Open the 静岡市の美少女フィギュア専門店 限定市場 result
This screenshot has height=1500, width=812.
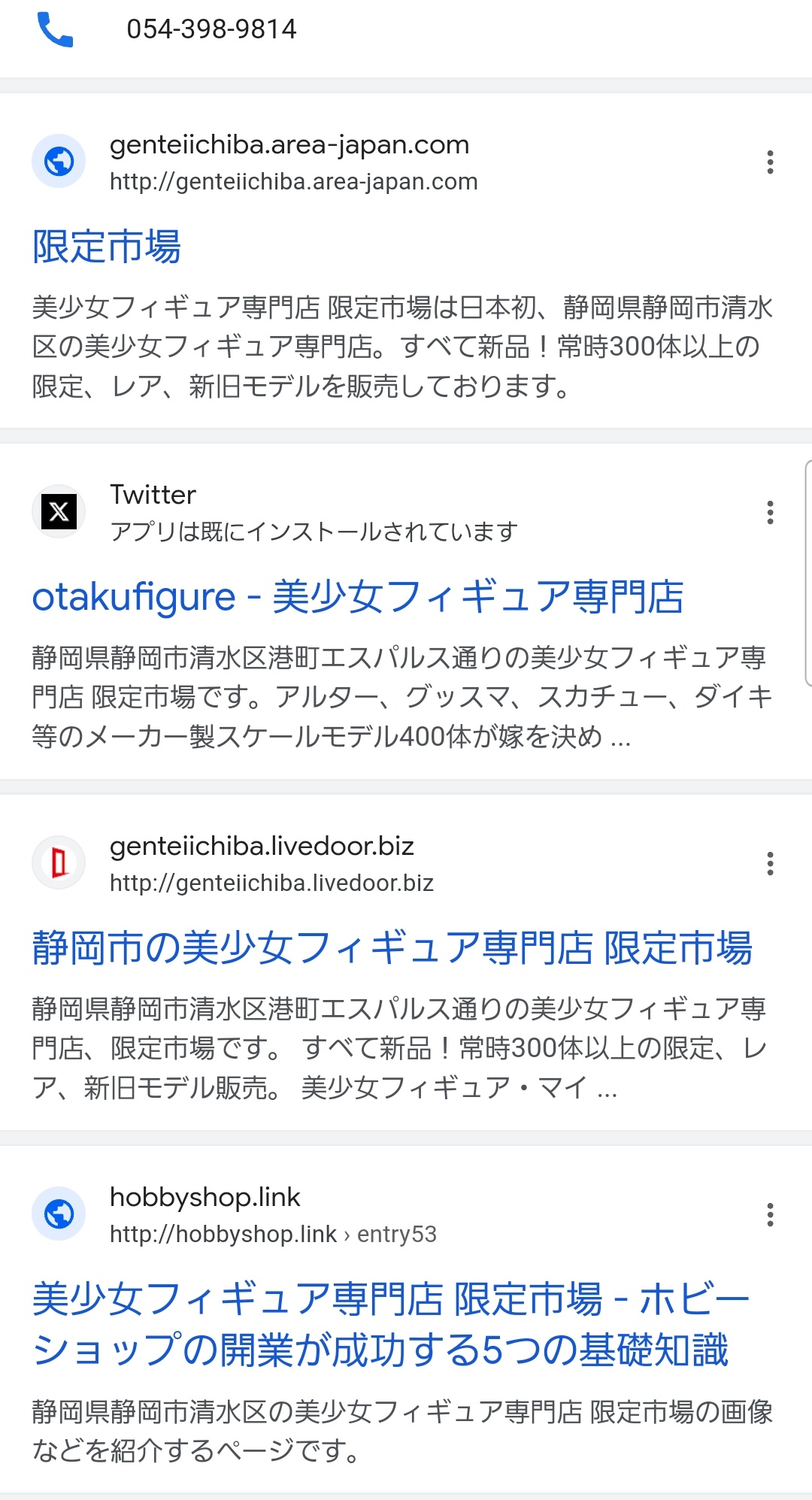[391, 947]
